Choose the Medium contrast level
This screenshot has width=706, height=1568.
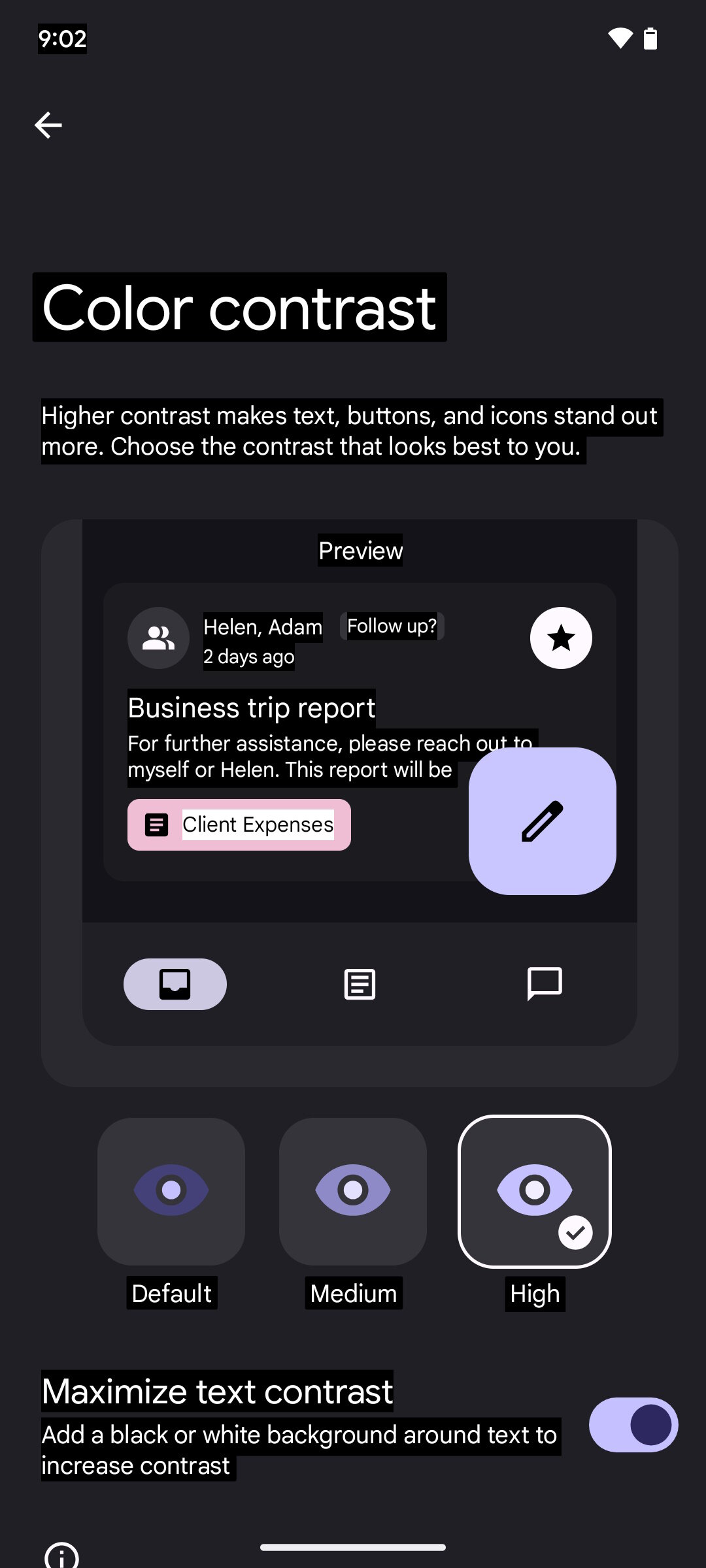click(x=353, y=1191)
